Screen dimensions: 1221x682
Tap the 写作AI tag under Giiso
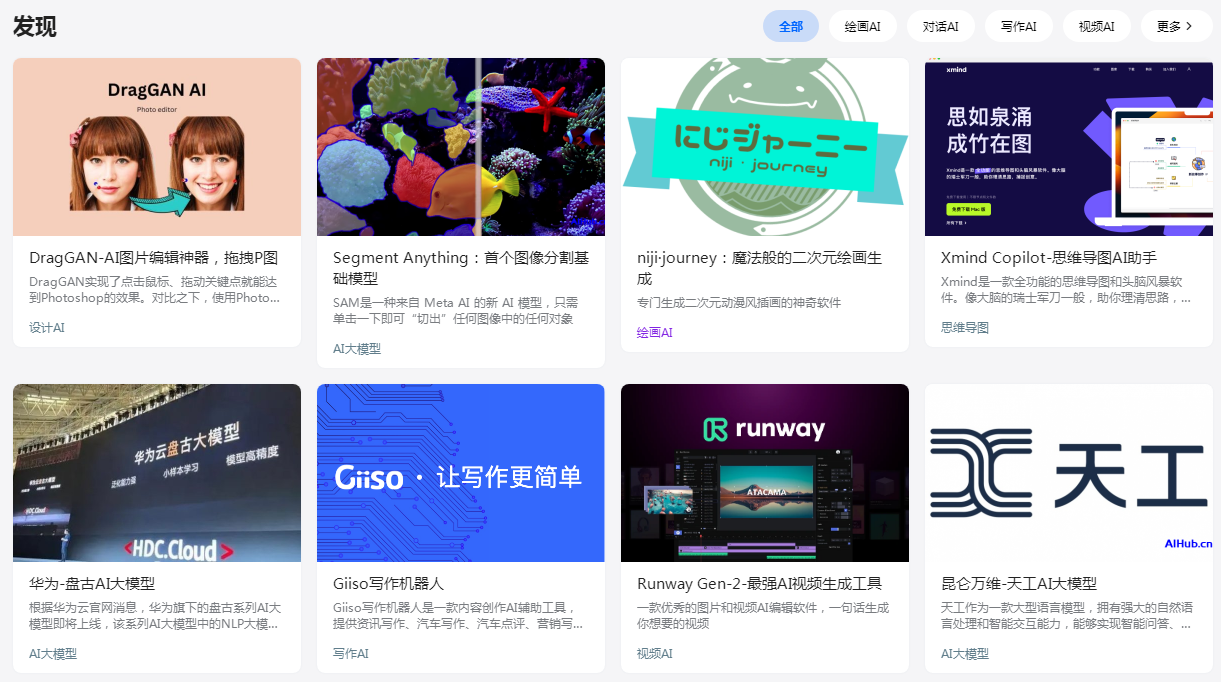click(350, 653)
